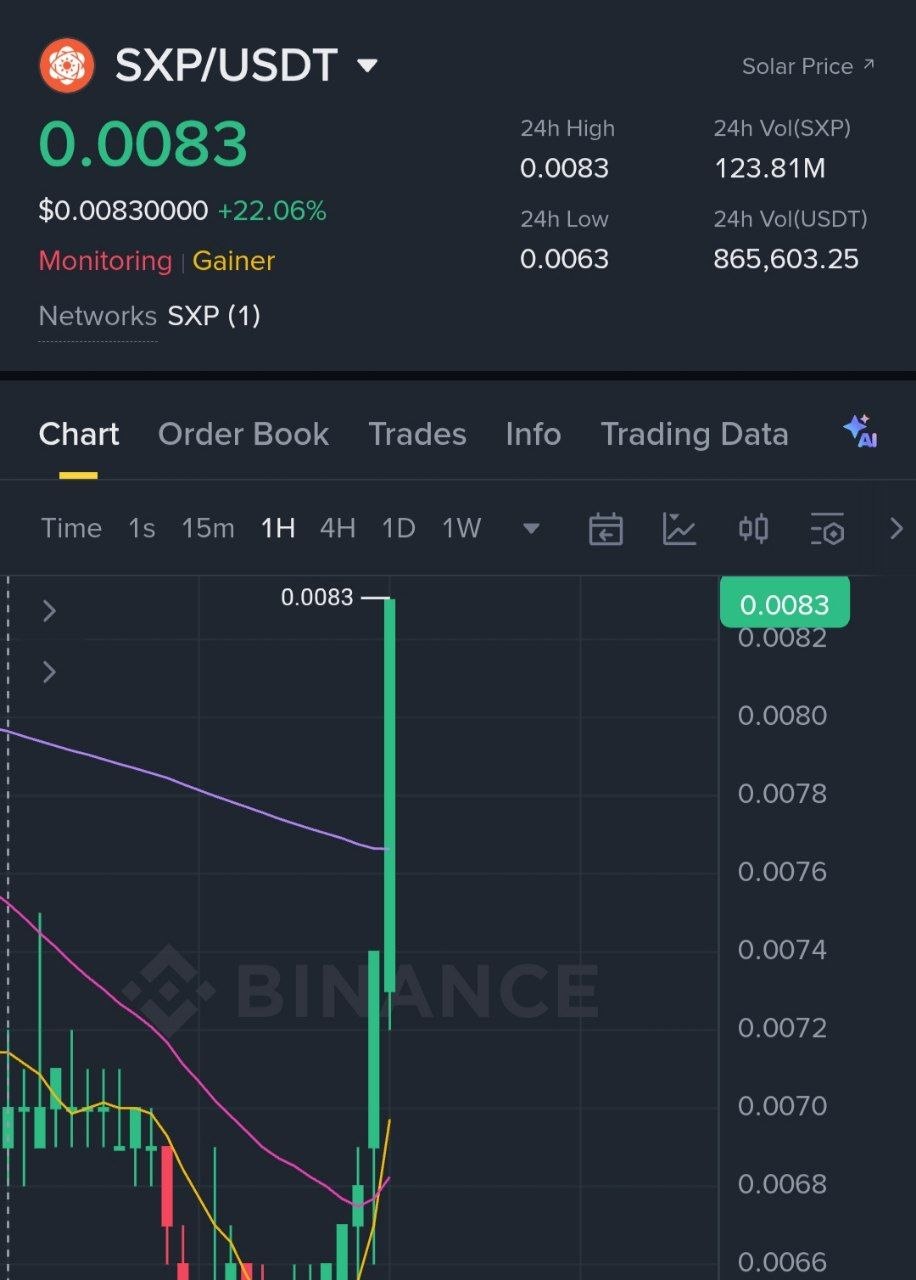Open the calendar date jump icon

pyautogui.click(x=606, y=529)
